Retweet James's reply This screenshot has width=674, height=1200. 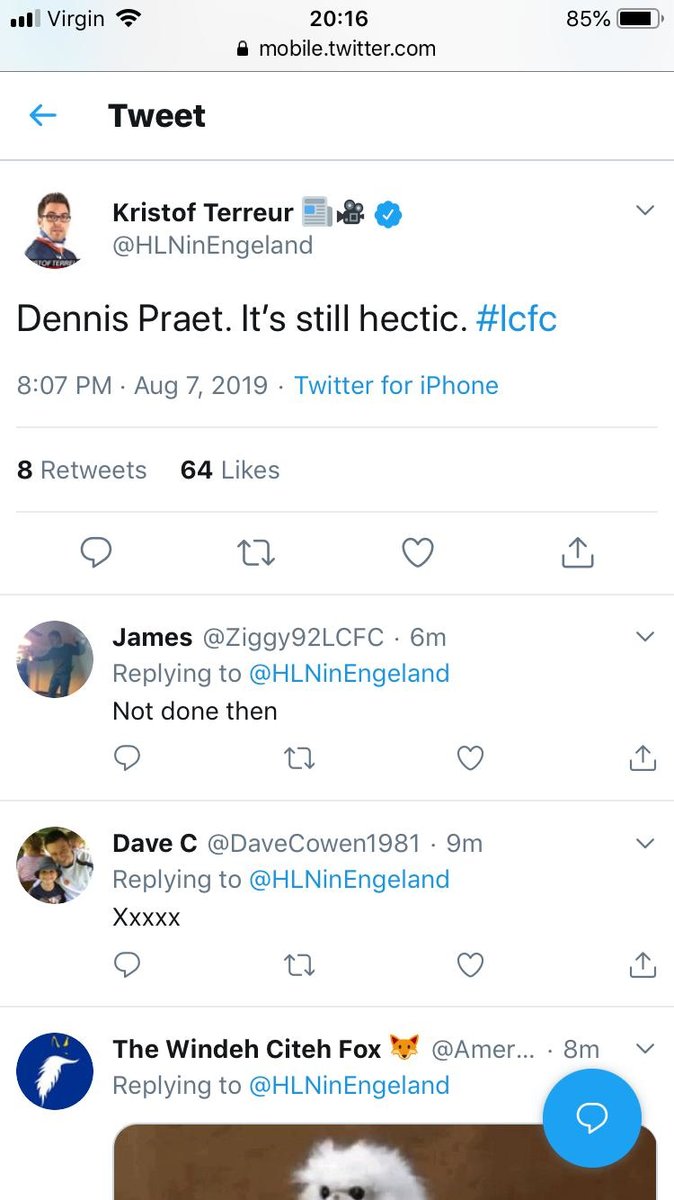(x=299, y=760)
